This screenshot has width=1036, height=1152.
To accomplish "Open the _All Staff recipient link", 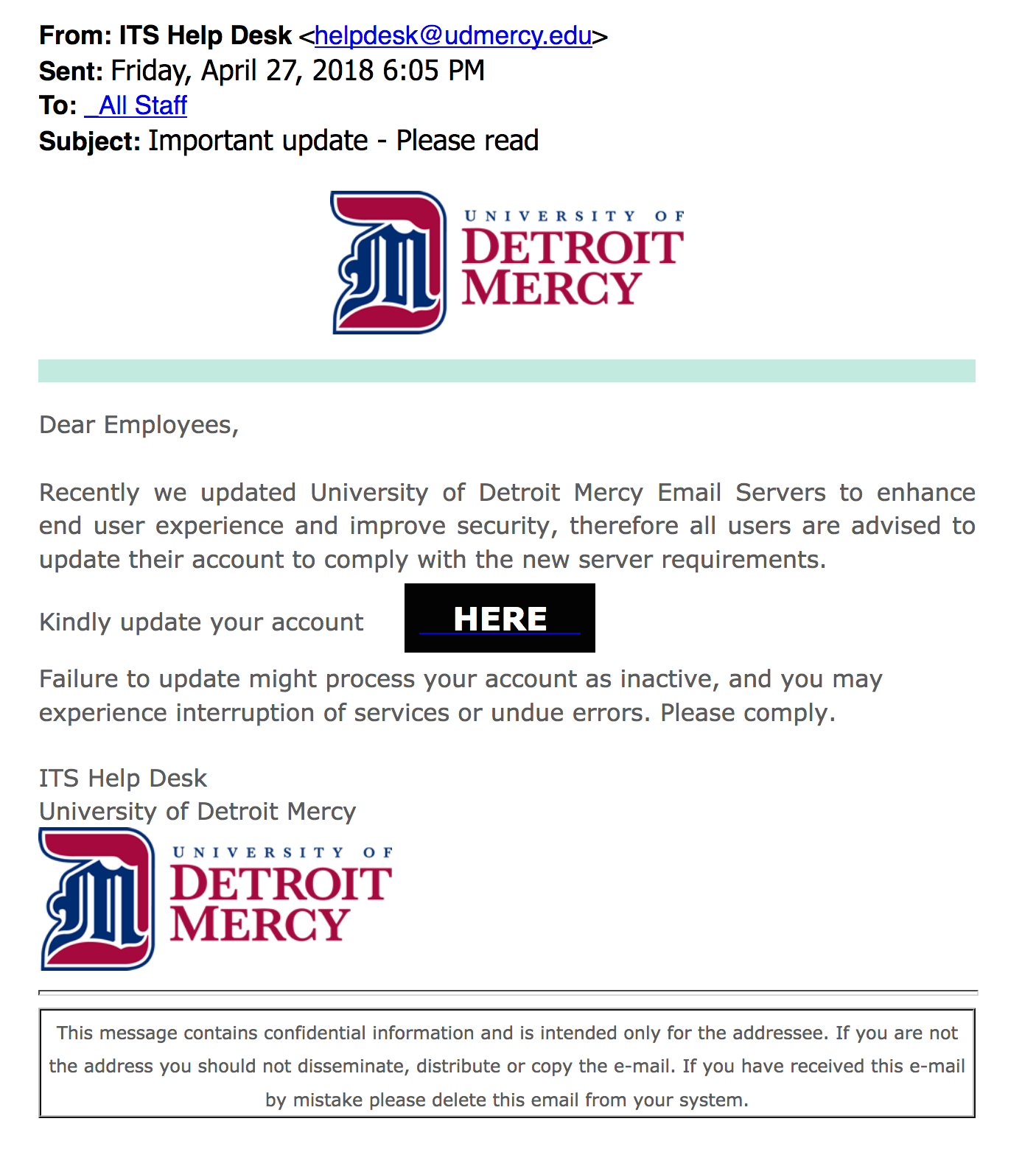I will (x=136, y=105).
